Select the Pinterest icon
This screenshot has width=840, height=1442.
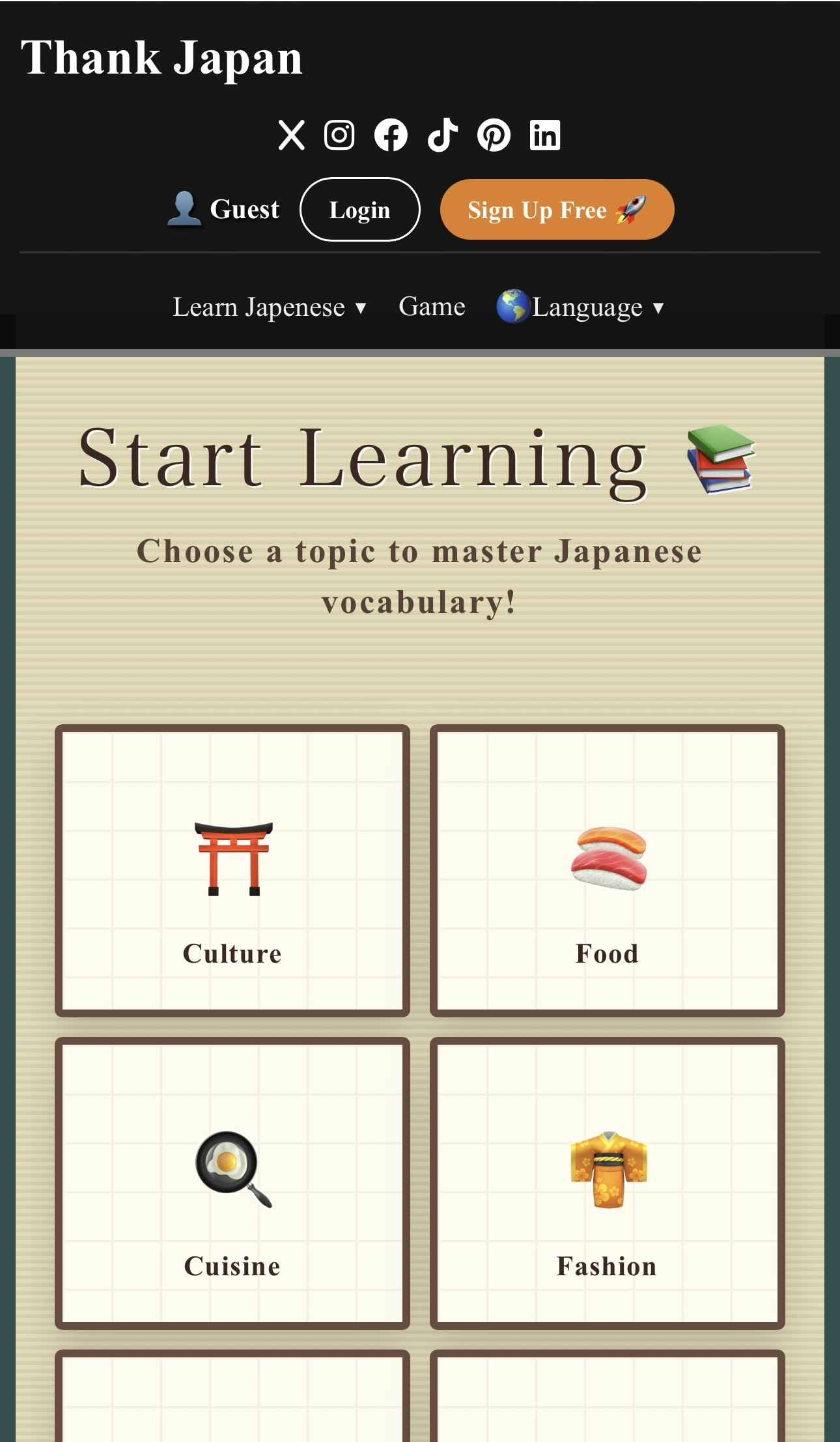pos(494,135)
